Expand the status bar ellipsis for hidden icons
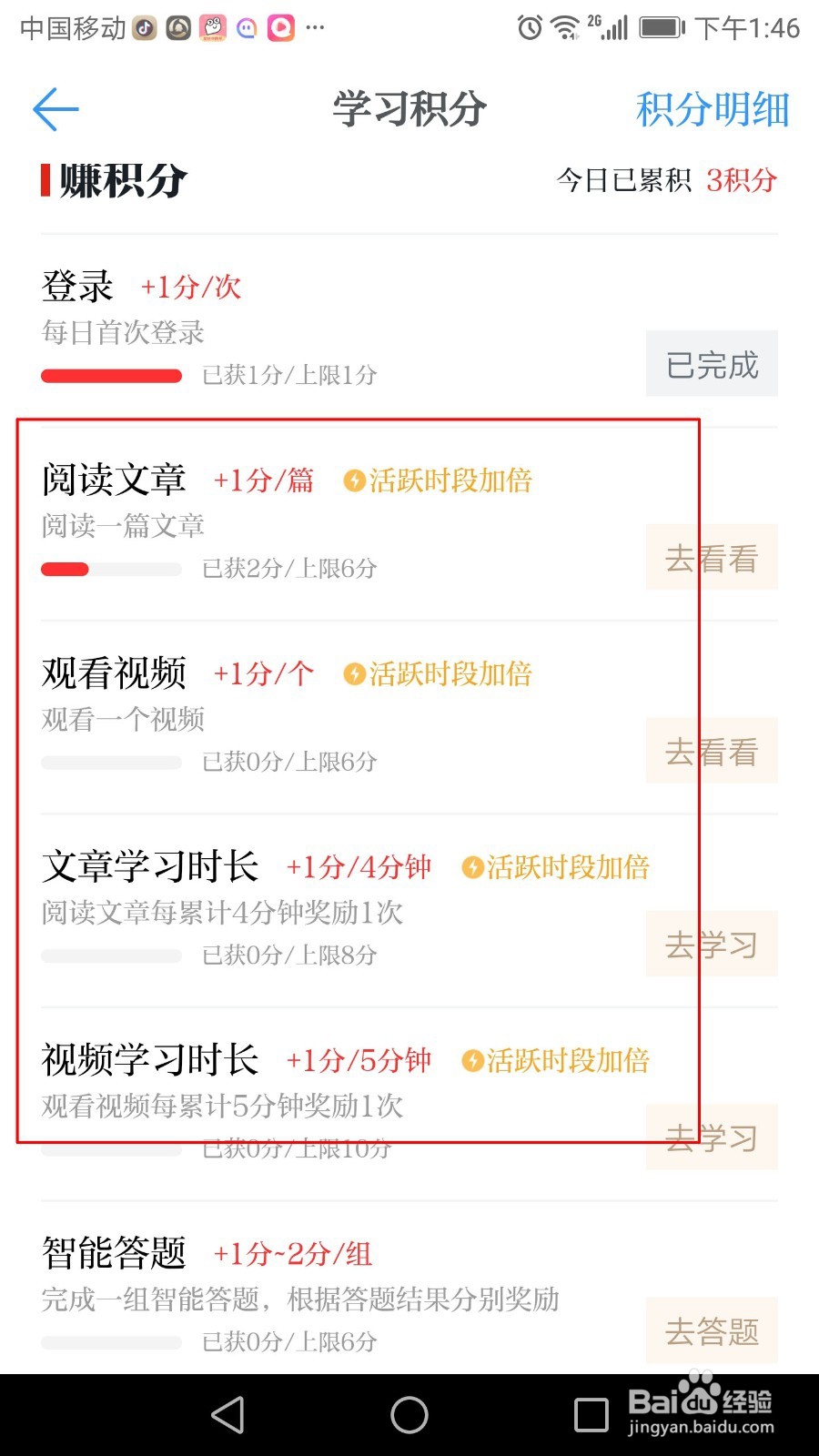 pos(316,27)
